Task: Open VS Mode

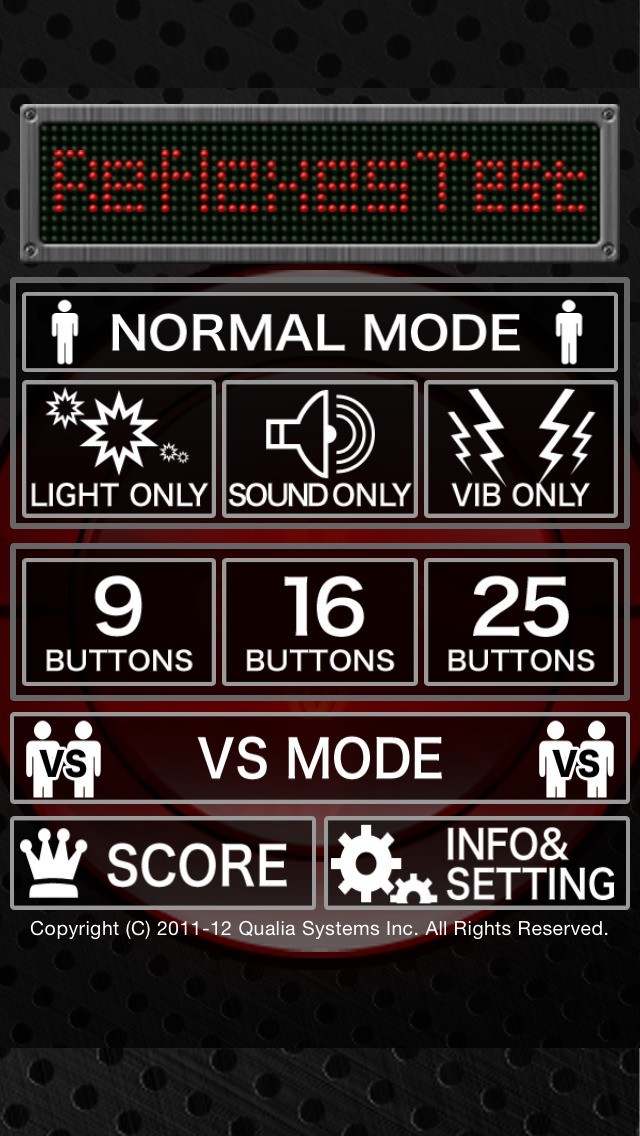Action: pos(320,758)
